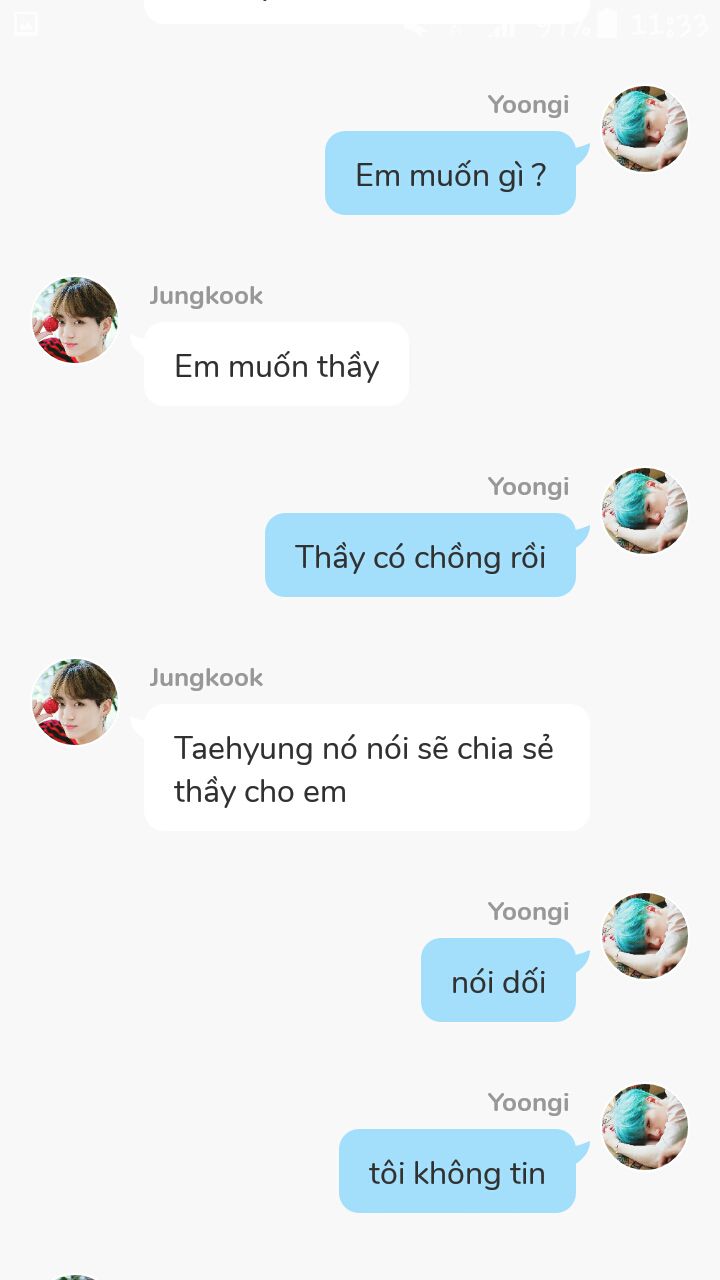720x1280 pixels.
Task: Select the message 'Em muốn gì ?'
Action: [451, 173]
